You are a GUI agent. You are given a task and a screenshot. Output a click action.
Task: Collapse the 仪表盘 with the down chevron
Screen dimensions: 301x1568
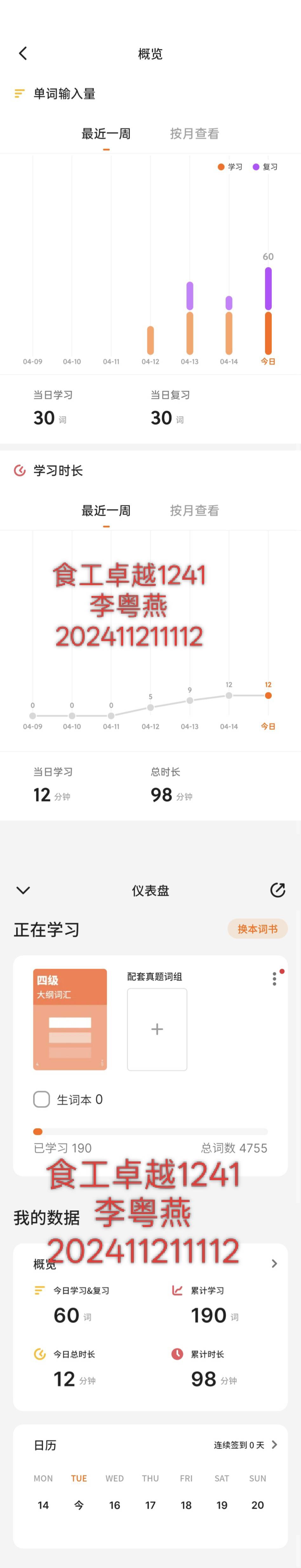[x=23, y=890]
